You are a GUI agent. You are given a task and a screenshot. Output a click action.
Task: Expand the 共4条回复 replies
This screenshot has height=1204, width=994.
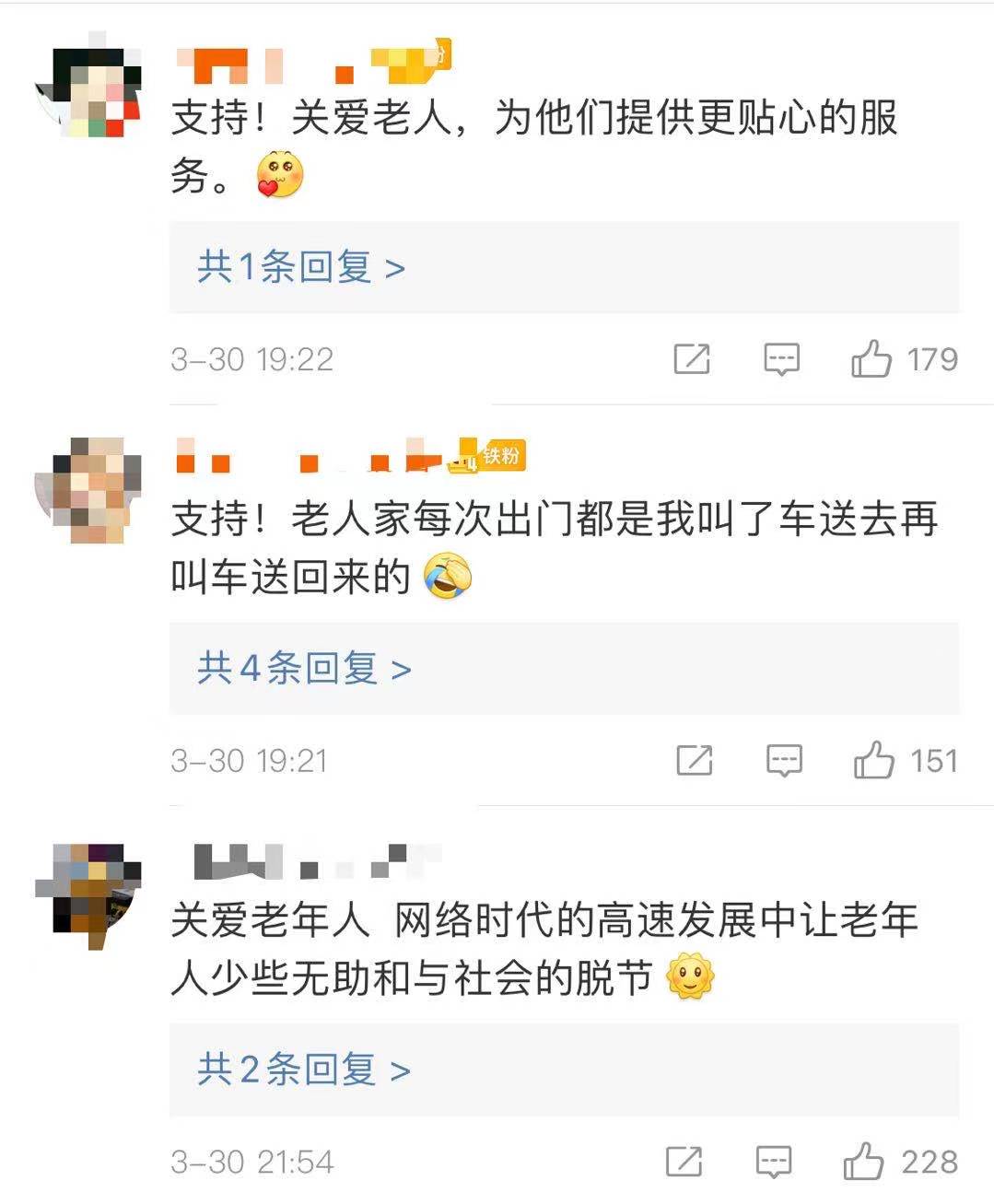(x=304, y=669)
